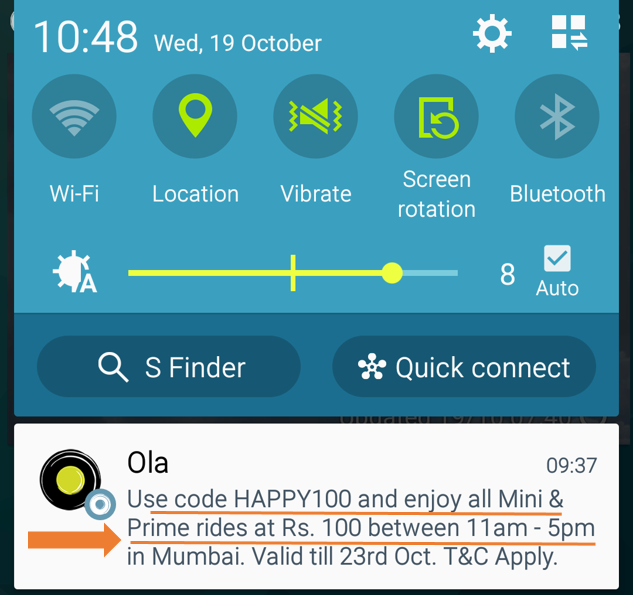Toggle Screen rotation
Image resolution: width=633 pixels, height=595 pixels.
pyautogui.click(x=436, y=118)
